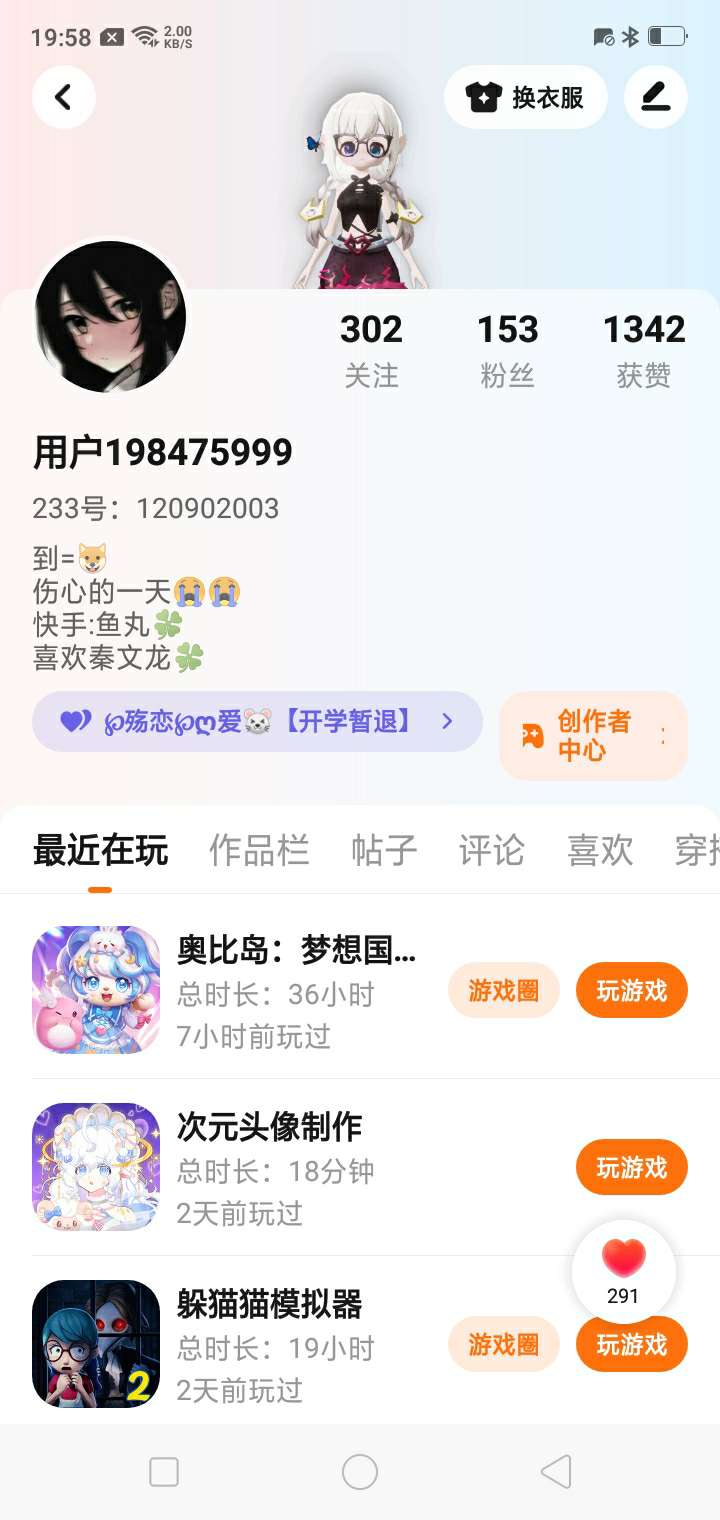
Task: Switch to the 评论 tab
Action: [x=491, y=850]
